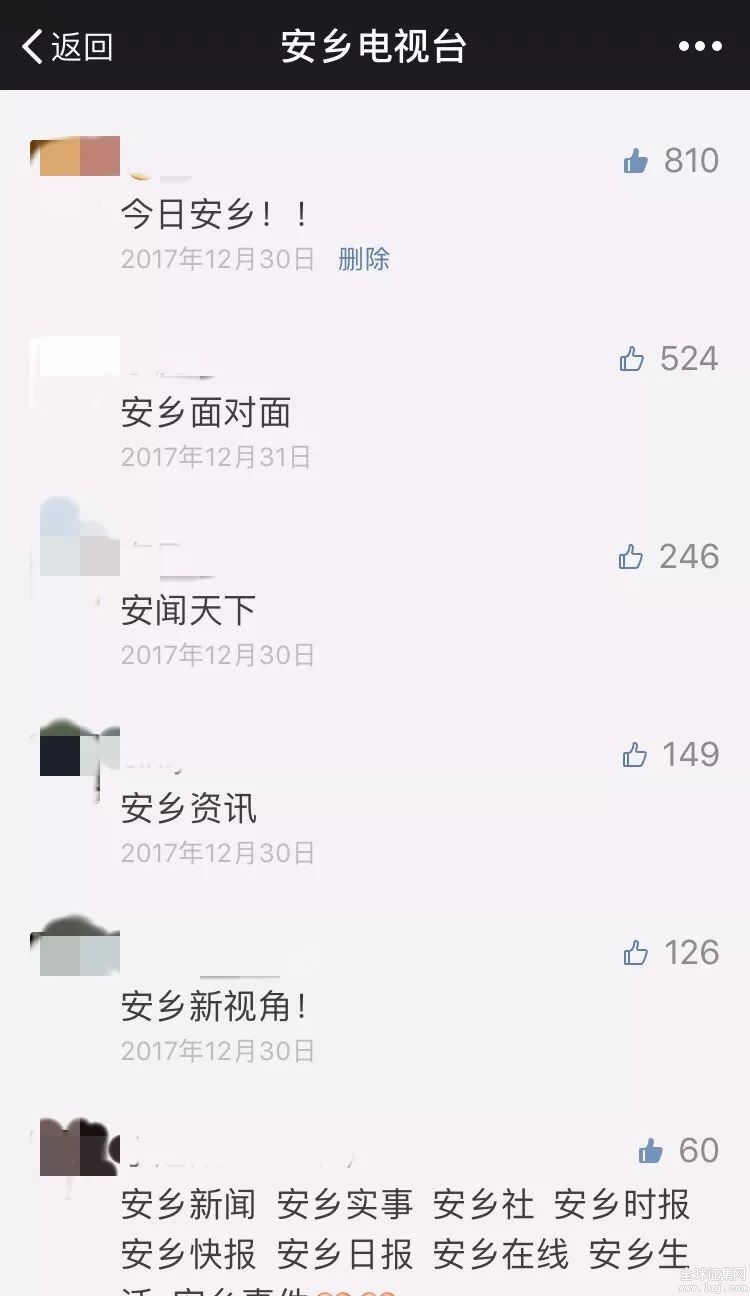Tap the like icon showing 60
The height and width of the screenshot is (1296, 750).
(651, 1151)
